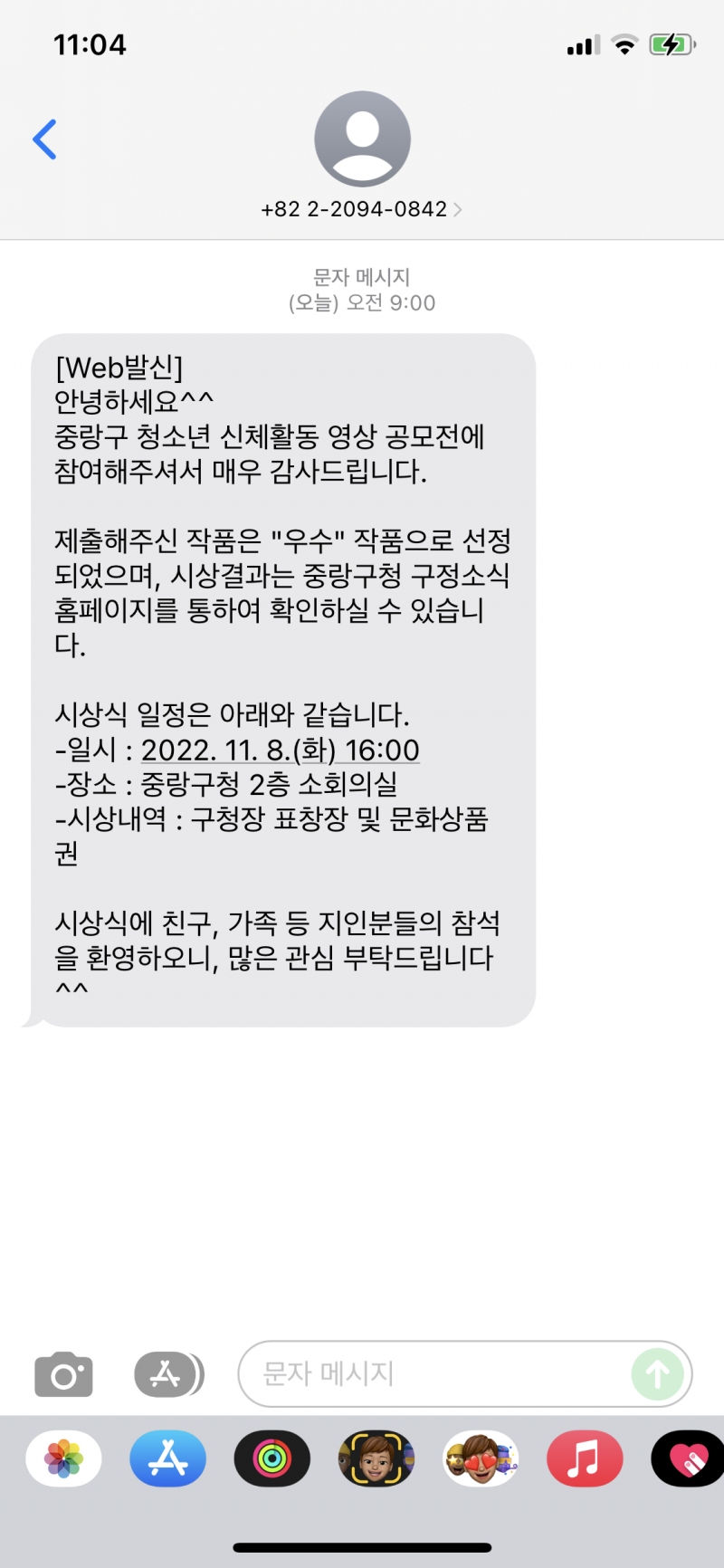Open the Fitness activity rings app
This screenshot has width=724, height=1568.
[x=271, y=1458]
